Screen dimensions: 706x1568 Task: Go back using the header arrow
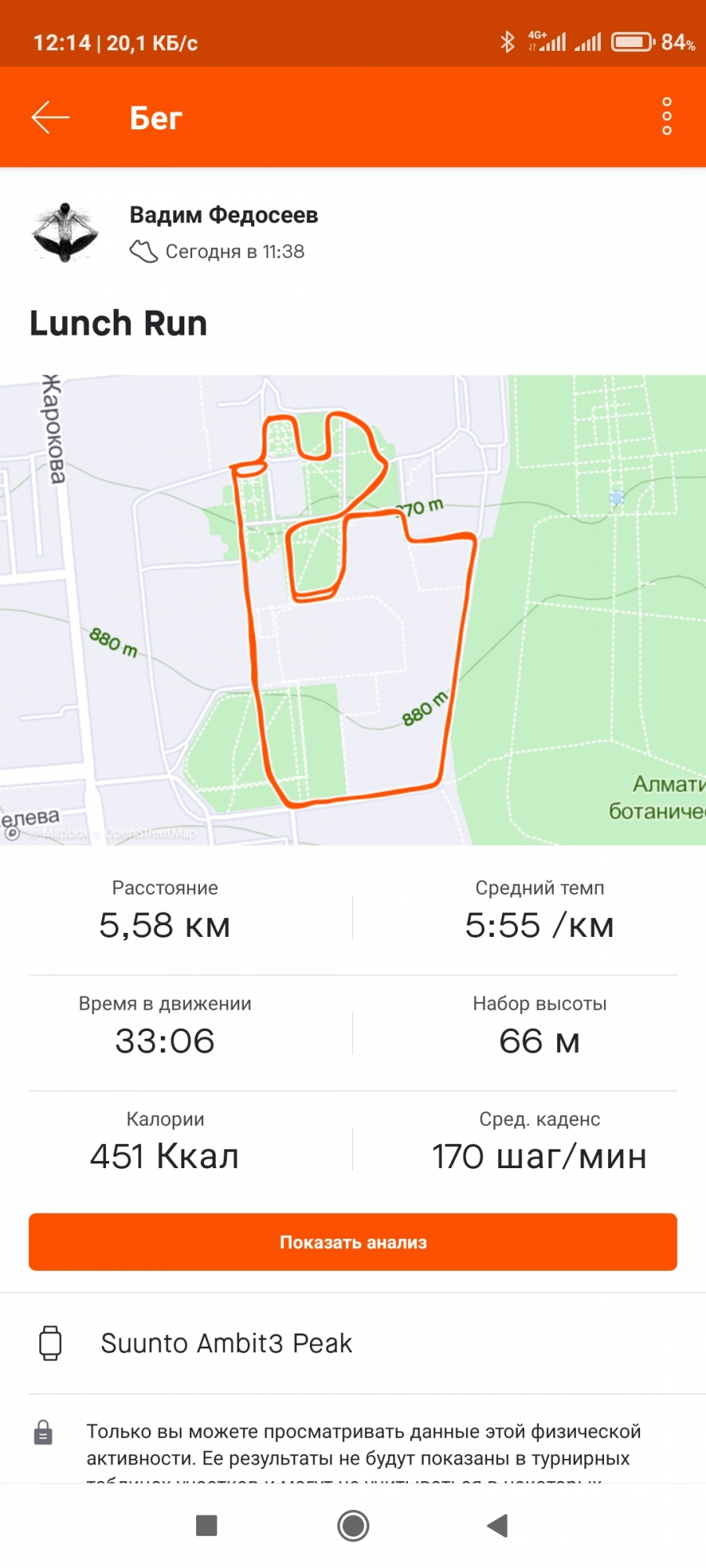pyautogui.click(x=51, y=118)
